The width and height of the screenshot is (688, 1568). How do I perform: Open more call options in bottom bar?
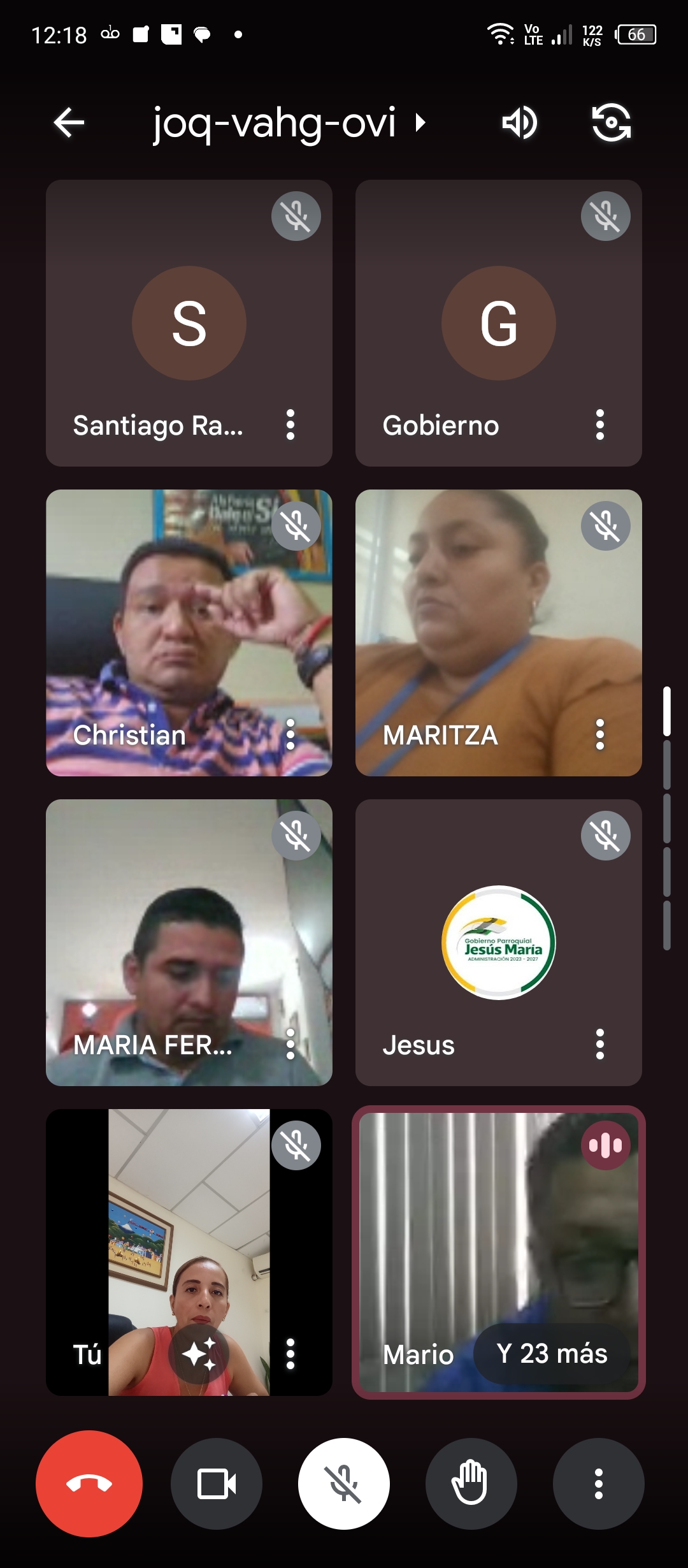coord(598,1484)
